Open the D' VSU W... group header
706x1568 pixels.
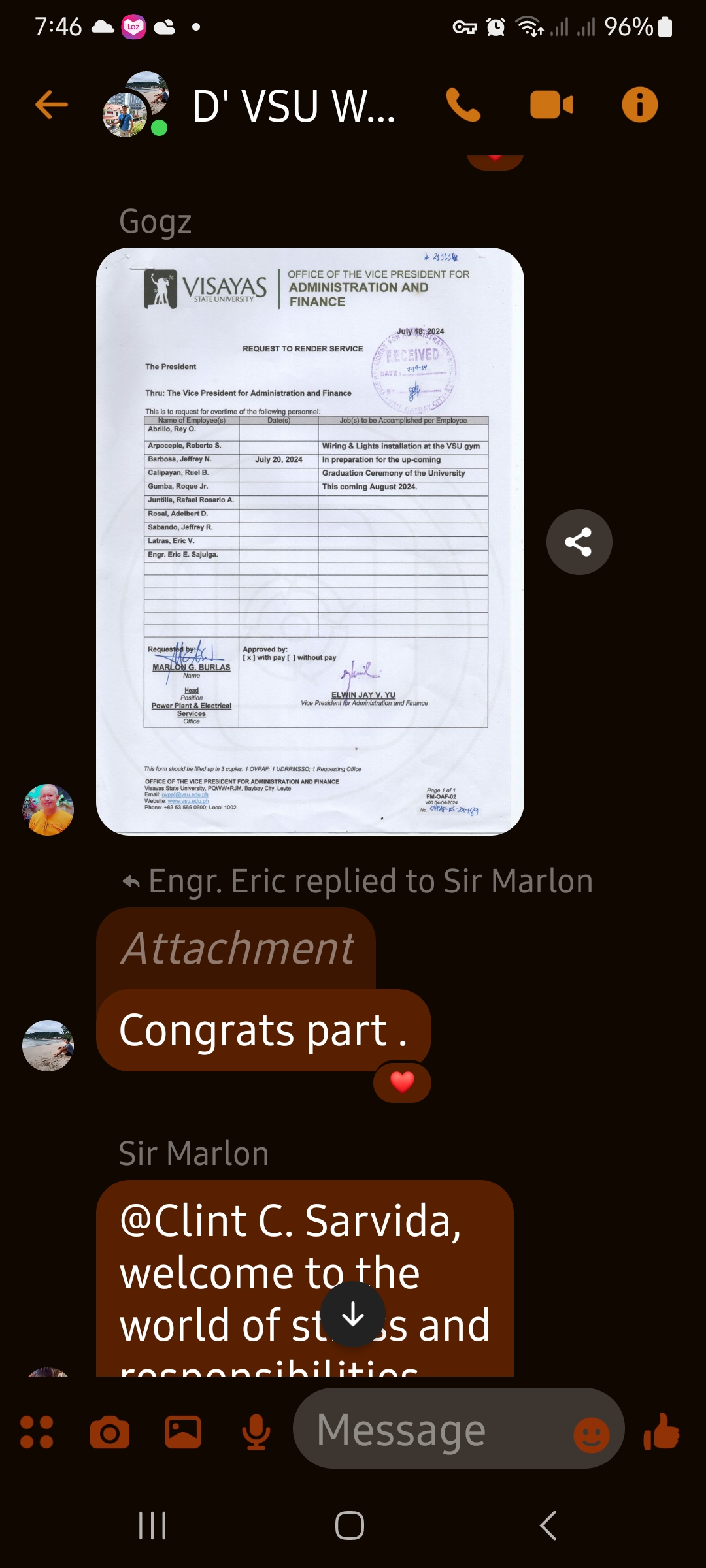293,106
